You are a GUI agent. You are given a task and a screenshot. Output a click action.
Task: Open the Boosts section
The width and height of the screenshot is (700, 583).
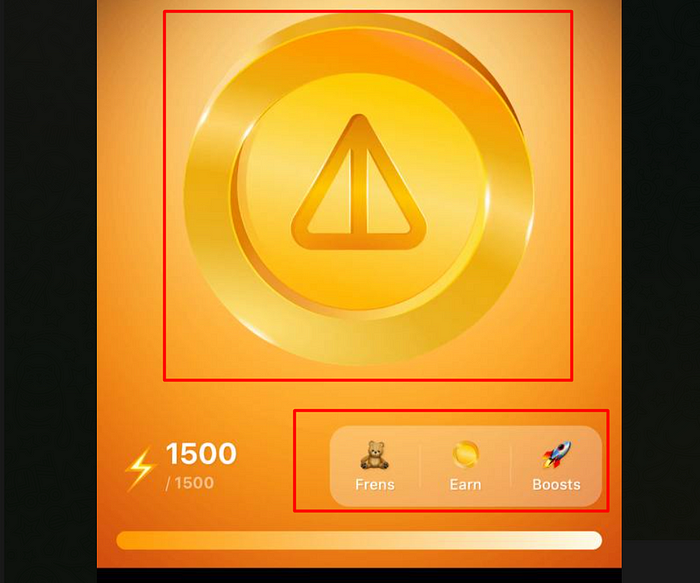point(556,466)
